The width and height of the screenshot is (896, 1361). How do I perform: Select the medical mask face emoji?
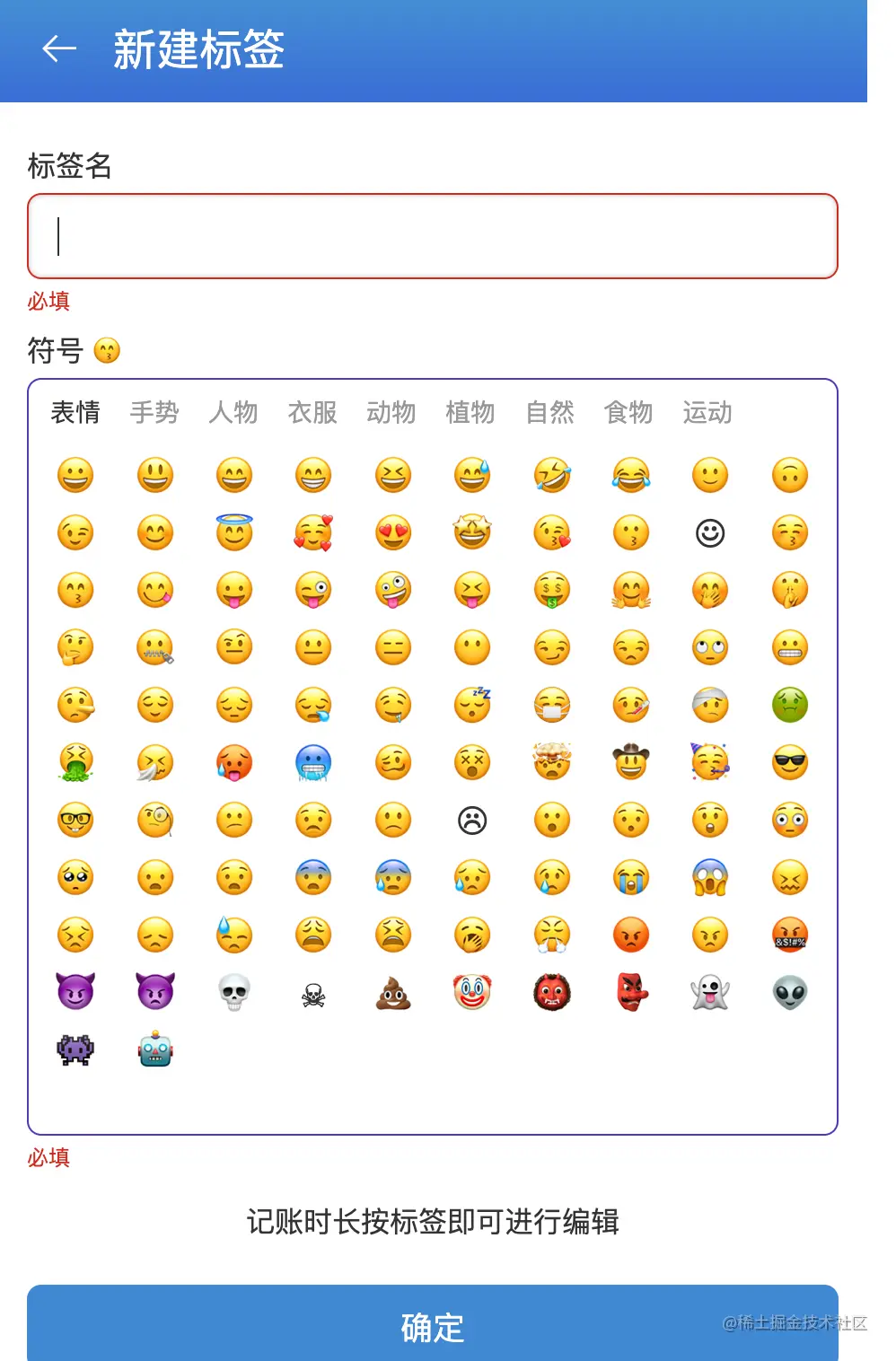click(x=552, y=705)
